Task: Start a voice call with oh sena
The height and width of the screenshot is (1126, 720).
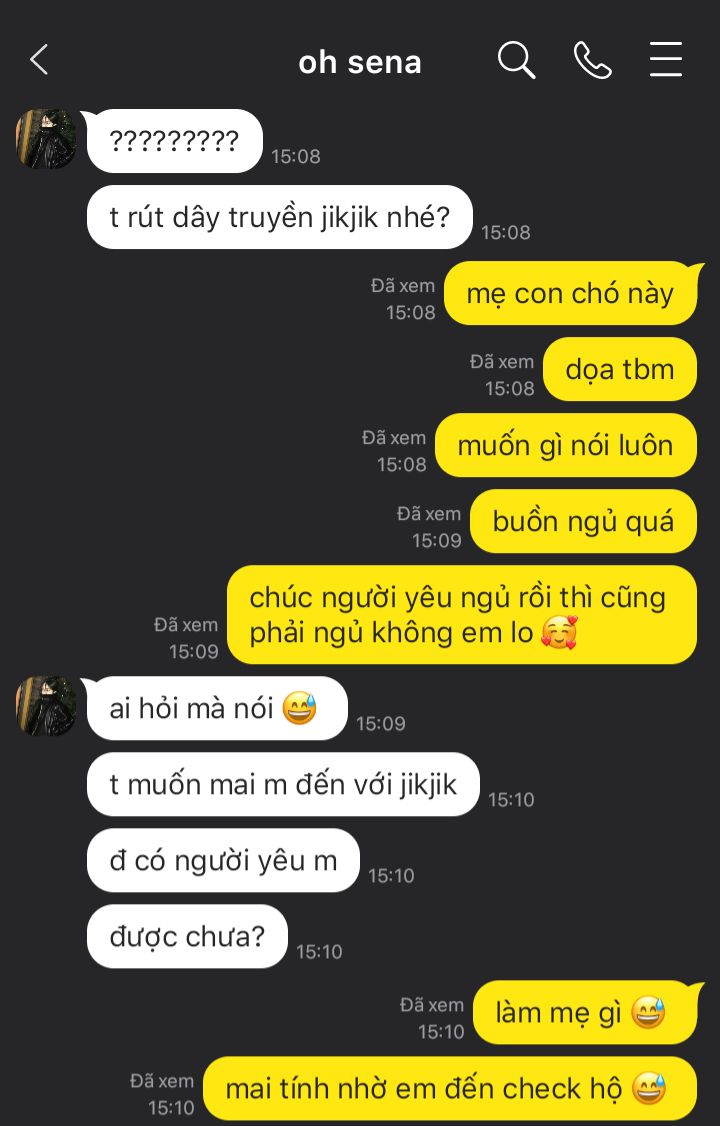Action: (592, 61)
